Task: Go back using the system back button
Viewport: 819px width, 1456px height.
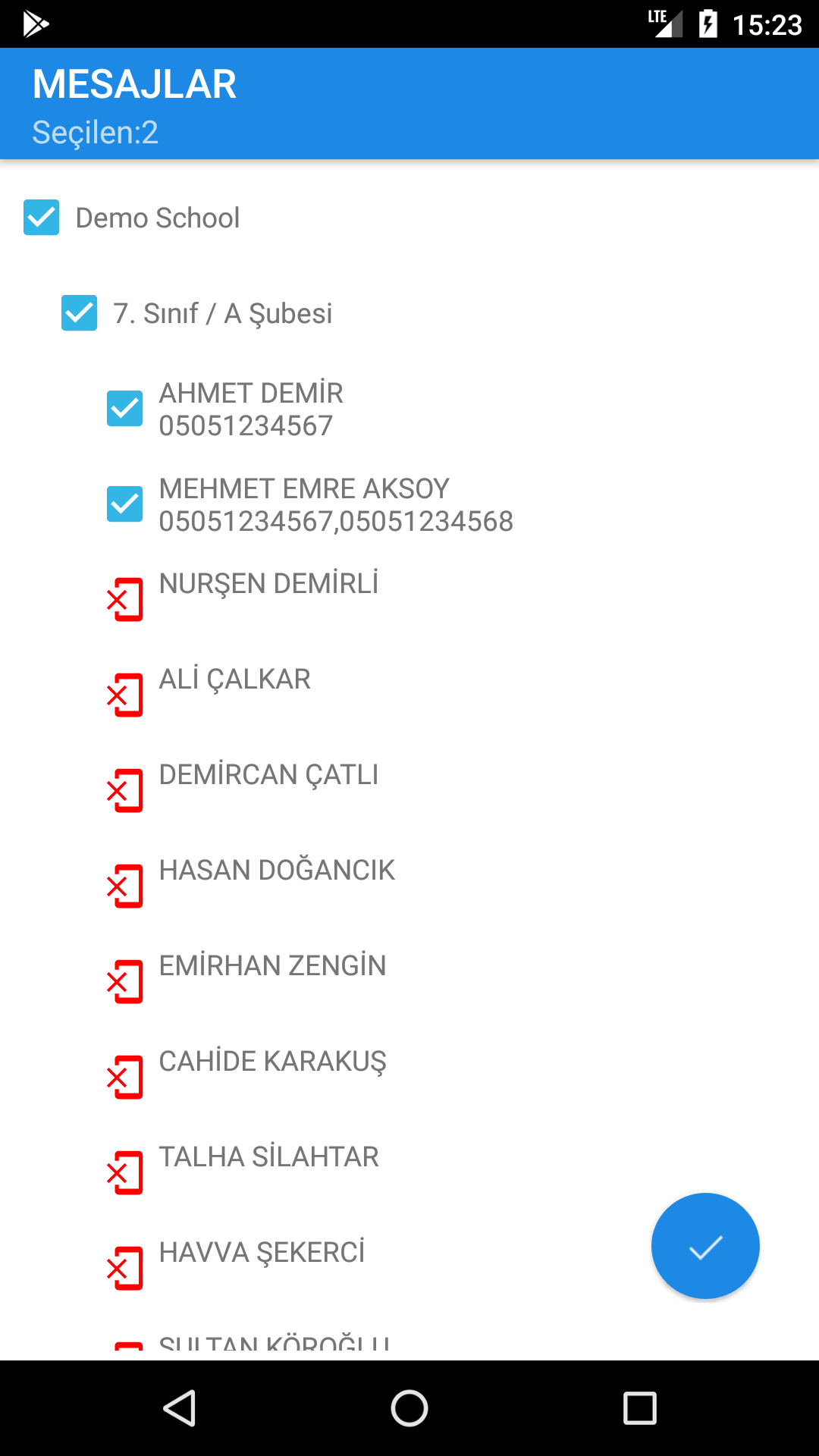Action: click(x=180, y=1408)
